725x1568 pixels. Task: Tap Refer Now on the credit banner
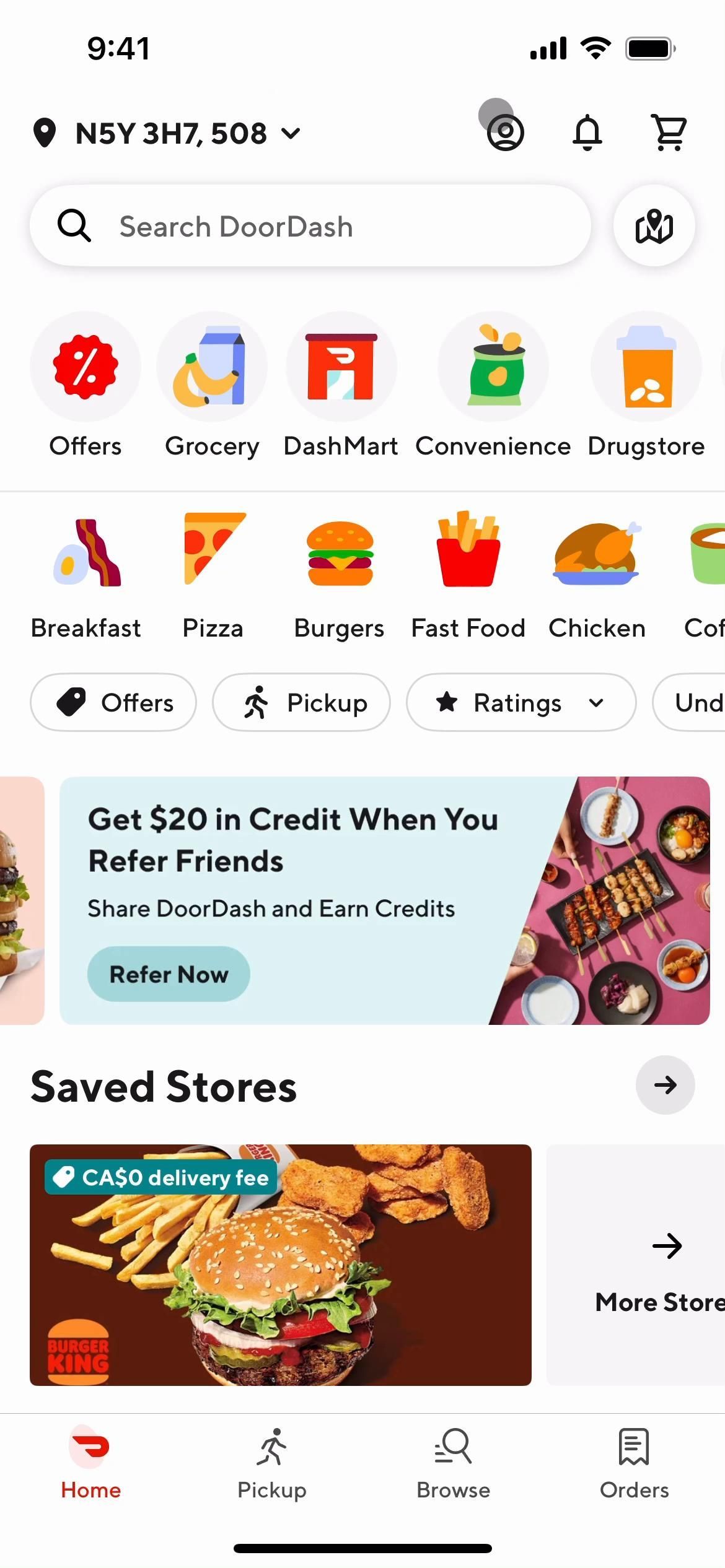coord(169,974)
